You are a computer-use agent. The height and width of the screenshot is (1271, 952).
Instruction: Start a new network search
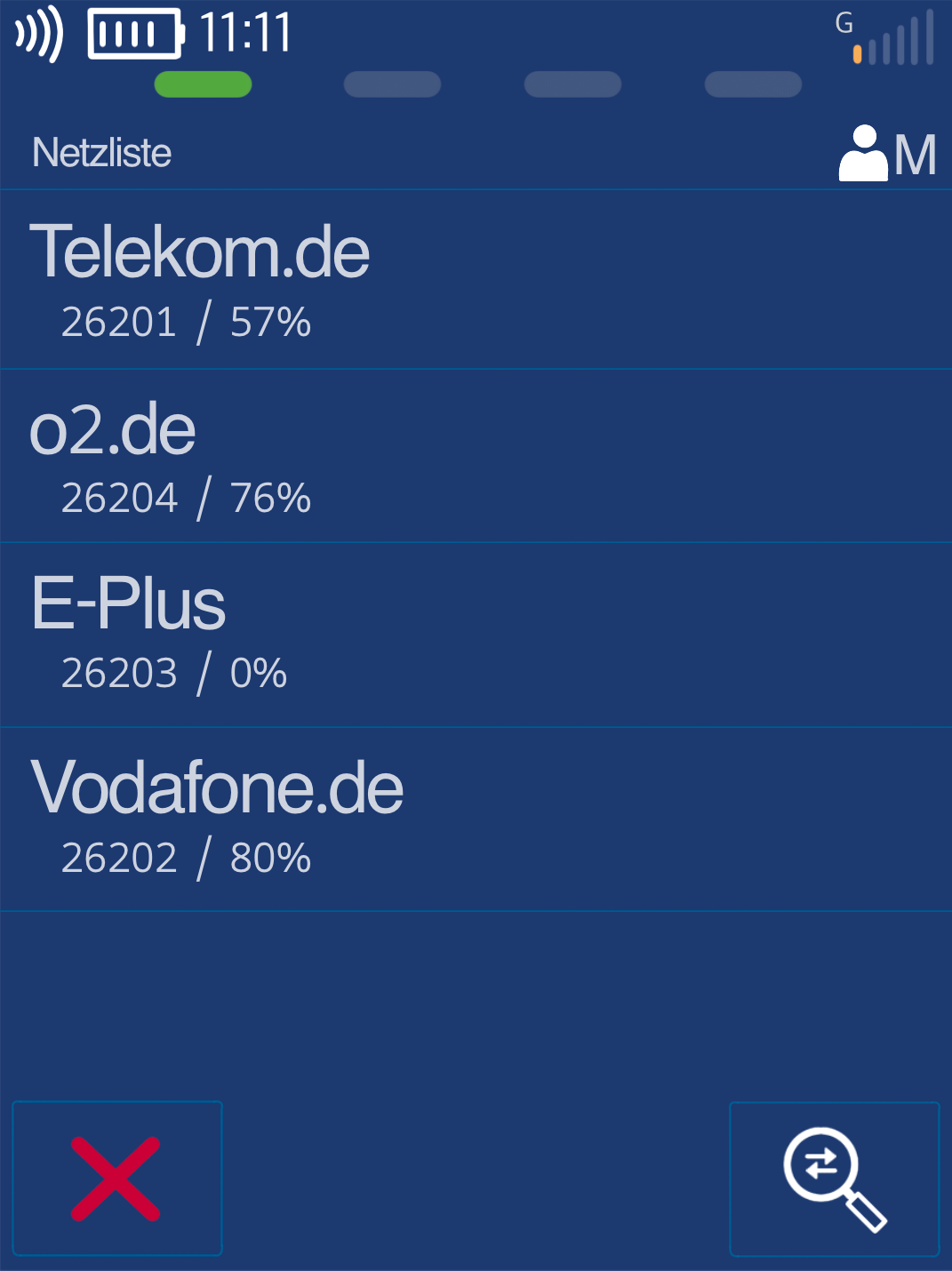834,1179
